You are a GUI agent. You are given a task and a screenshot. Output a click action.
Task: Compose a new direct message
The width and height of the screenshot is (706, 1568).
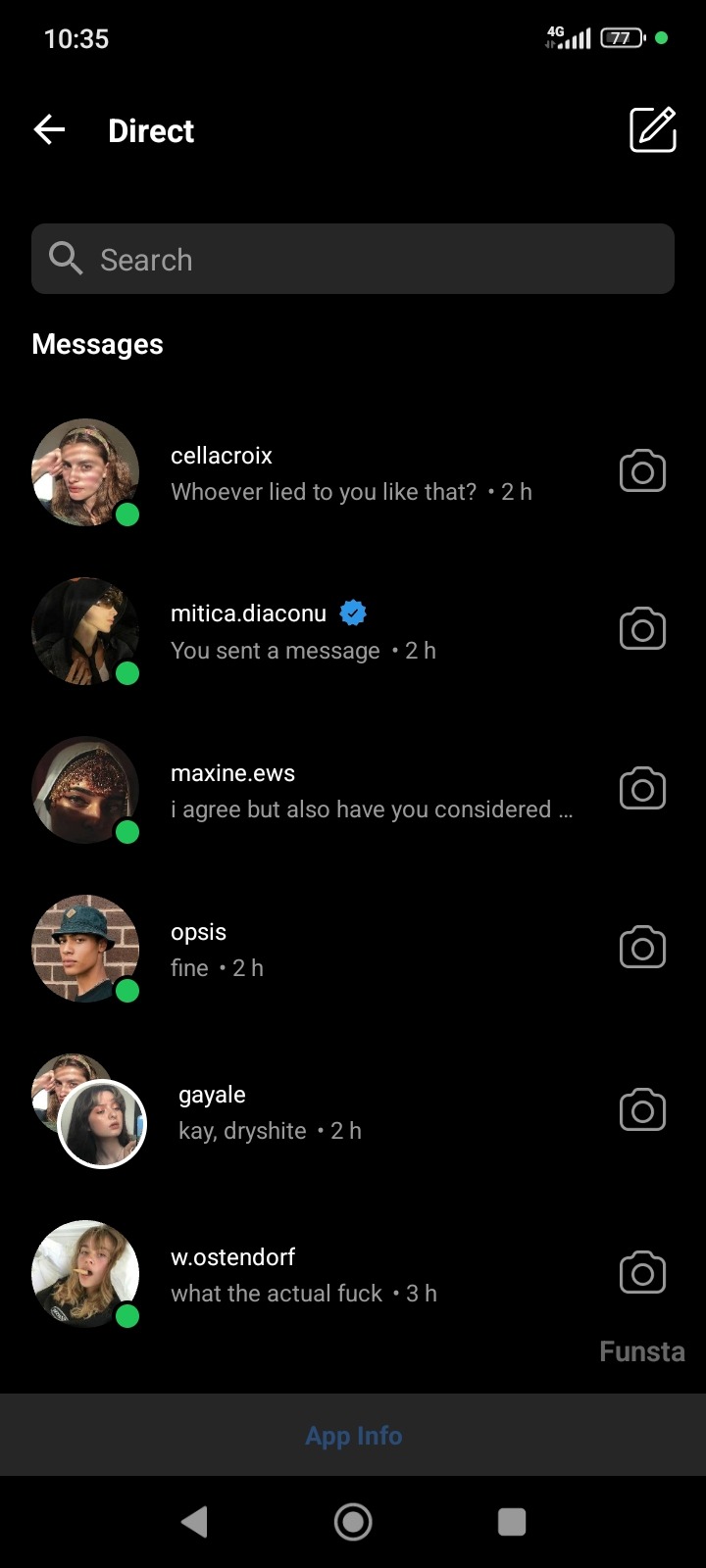point(652,130)
